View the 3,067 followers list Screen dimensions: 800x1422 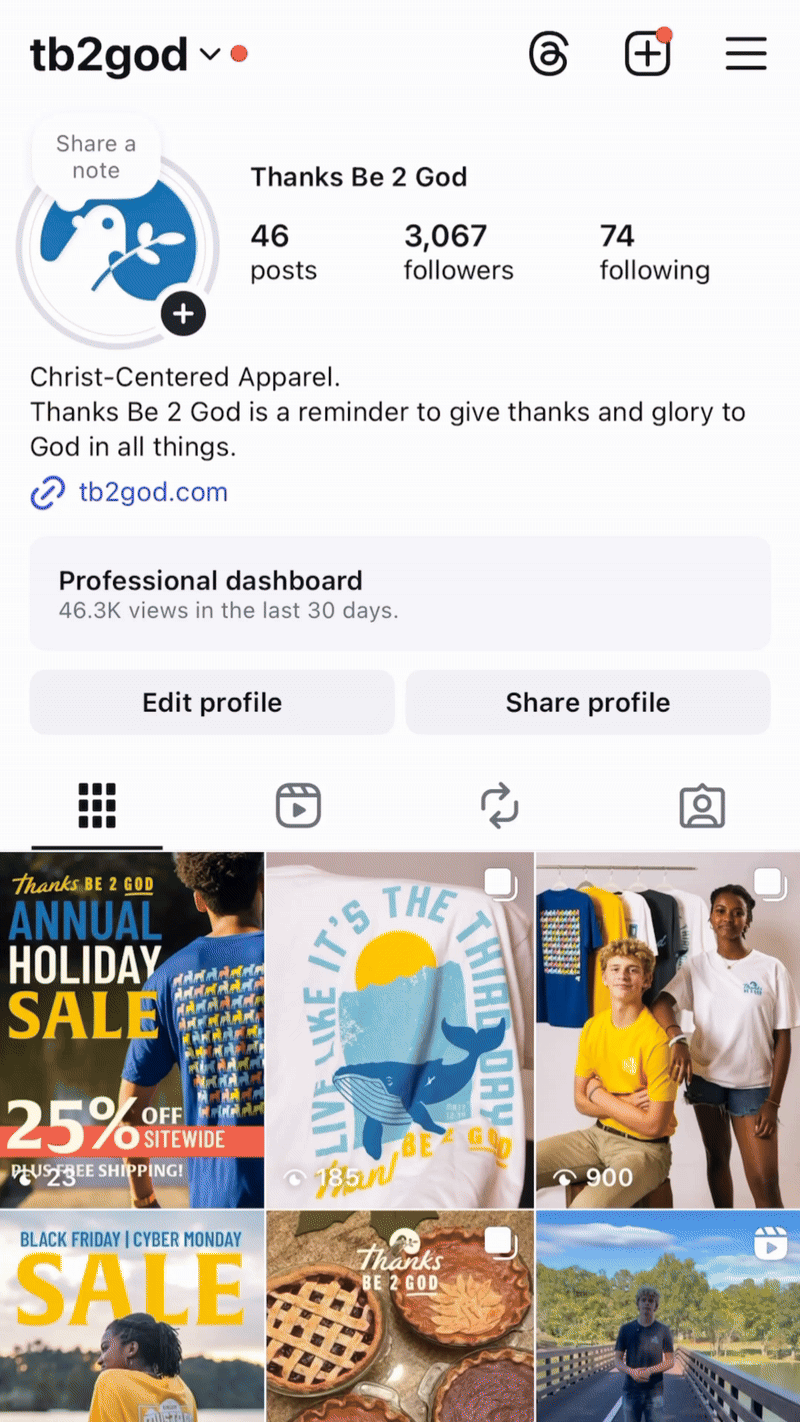458,252
